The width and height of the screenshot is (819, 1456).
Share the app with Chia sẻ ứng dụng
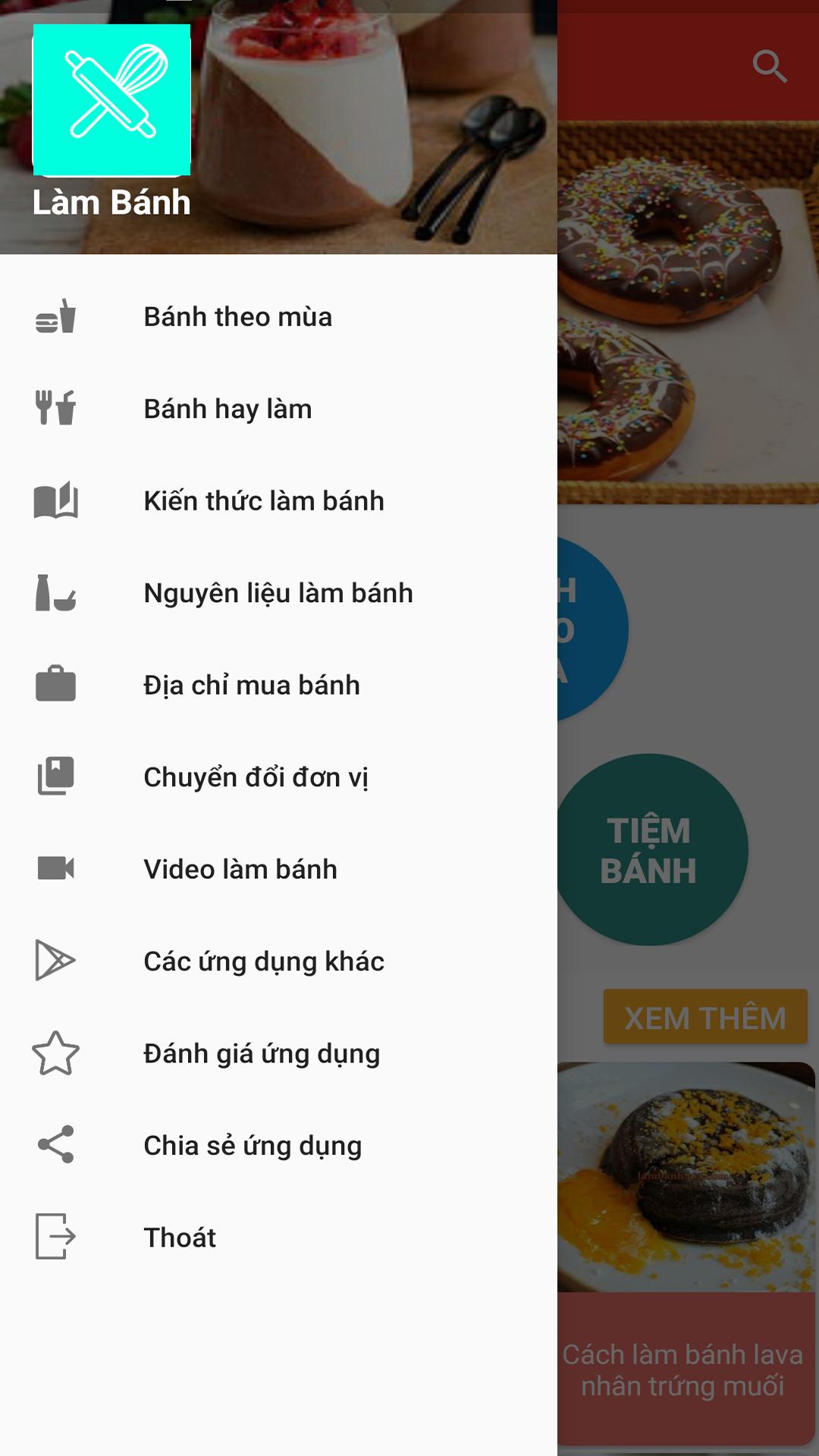pyautogui.click(x=252, y=1146)
